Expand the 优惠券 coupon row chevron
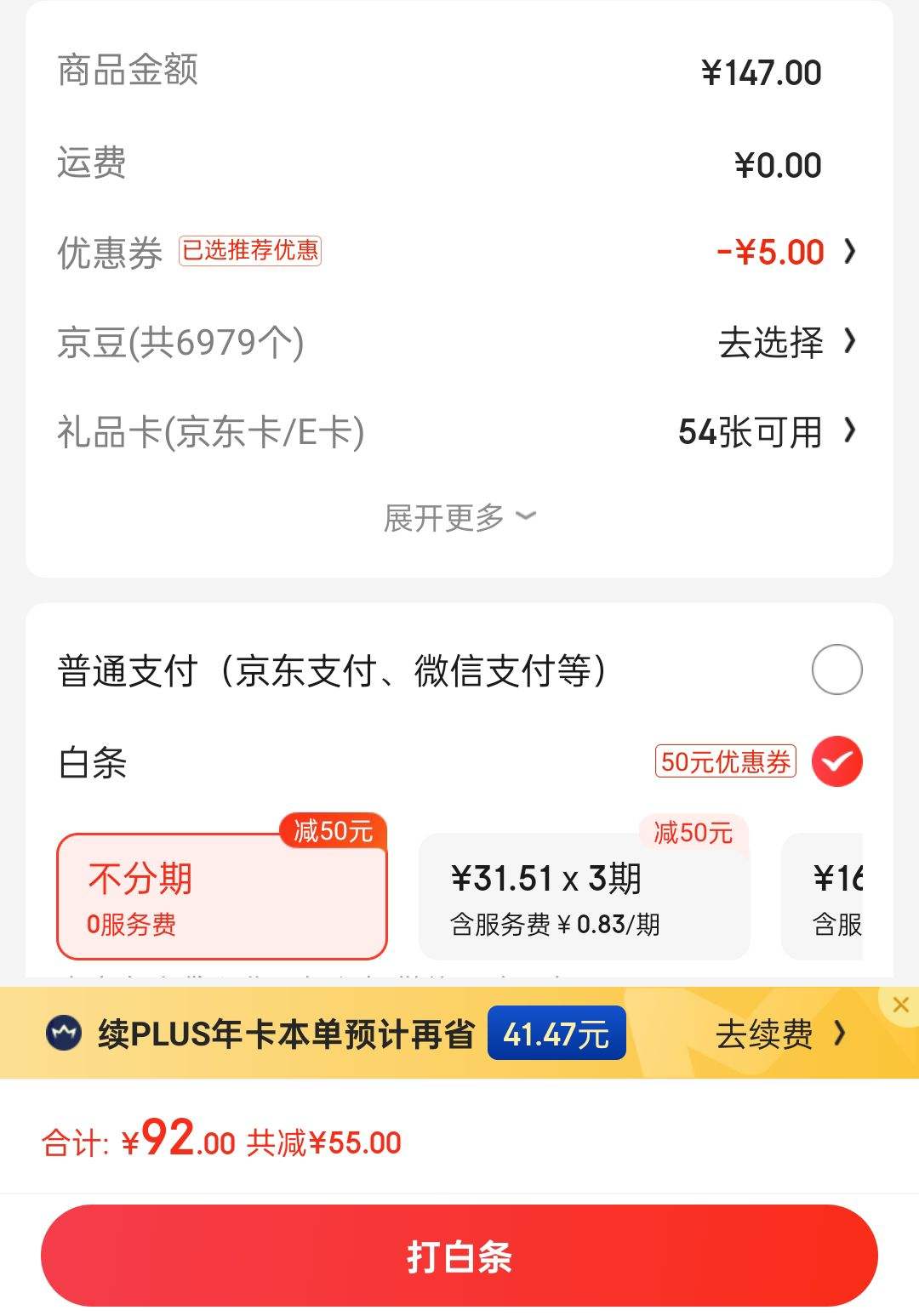The width and height of the screenshot is (919, 1316). click(x=851, y=251)
